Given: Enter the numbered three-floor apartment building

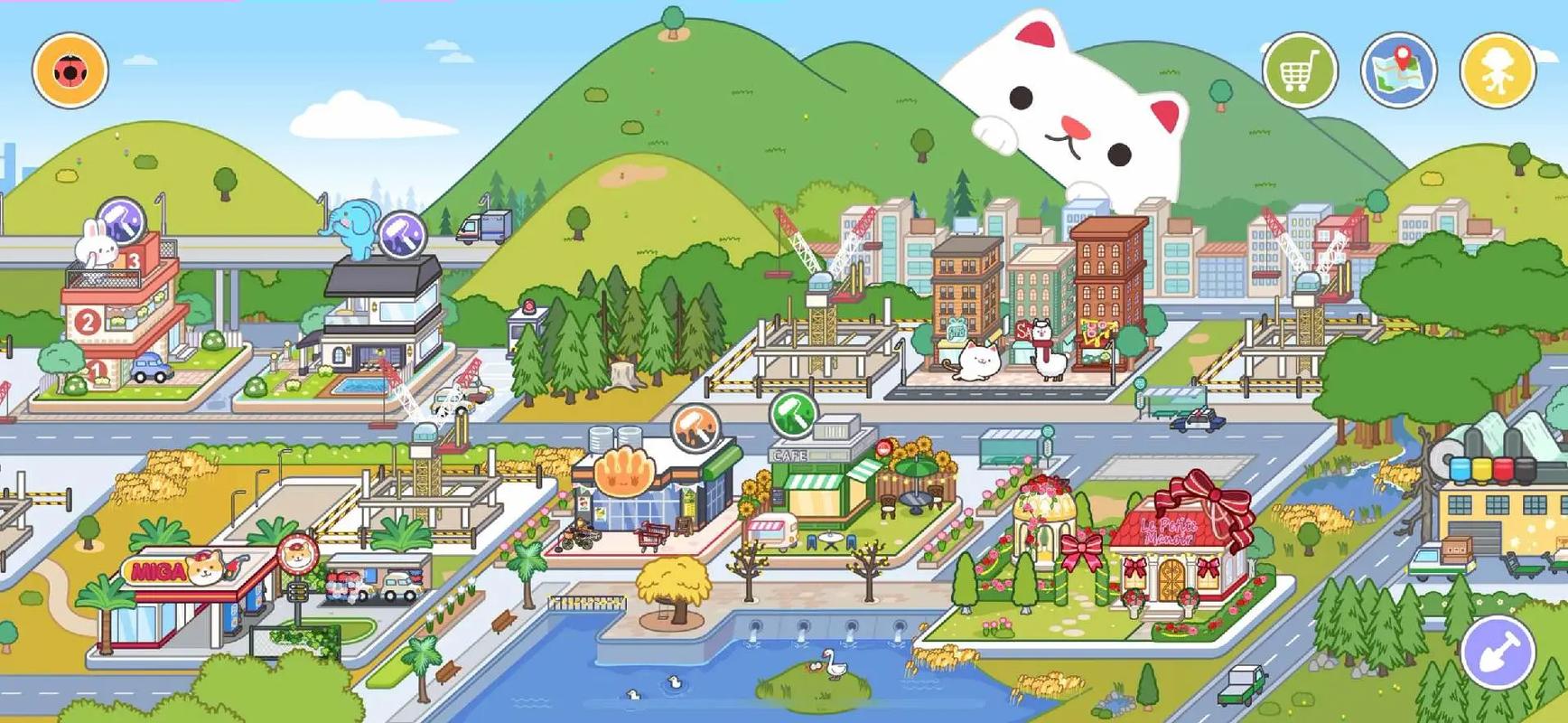Looking at the screenshot, I should (122, 325).
